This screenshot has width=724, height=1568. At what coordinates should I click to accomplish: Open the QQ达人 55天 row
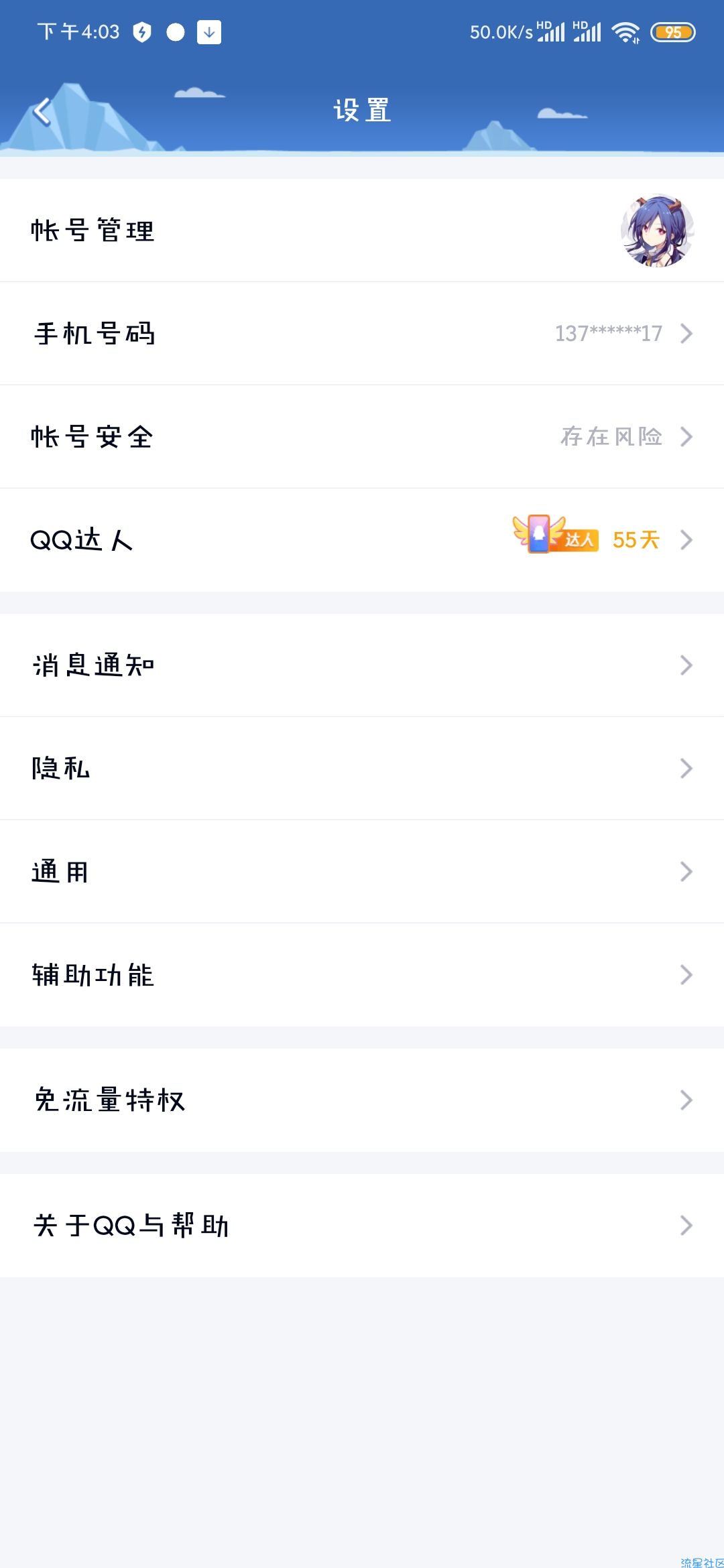(x=362, y=540)
